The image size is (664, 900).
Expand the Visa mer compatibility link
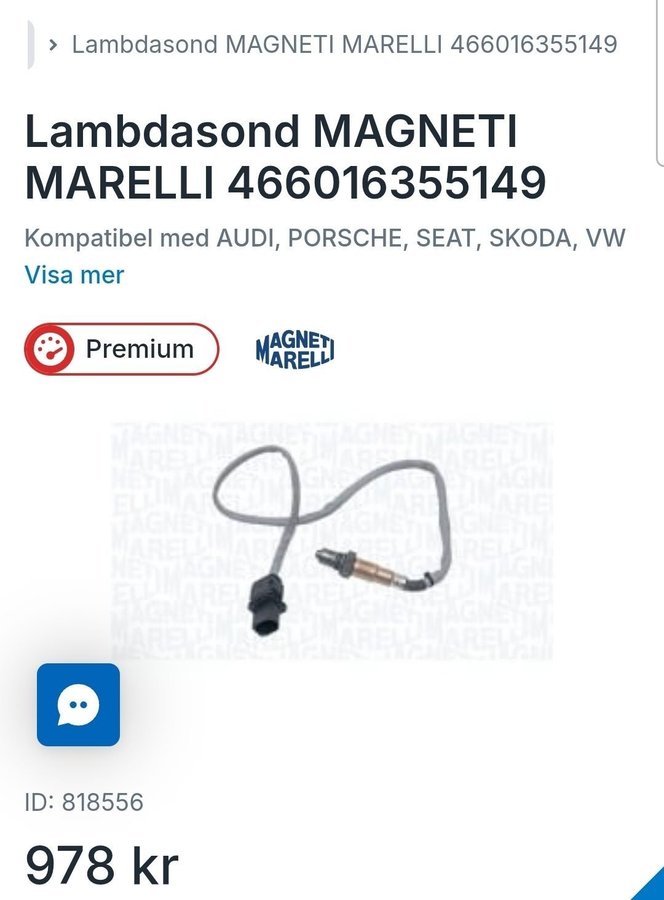click(74, 274)
